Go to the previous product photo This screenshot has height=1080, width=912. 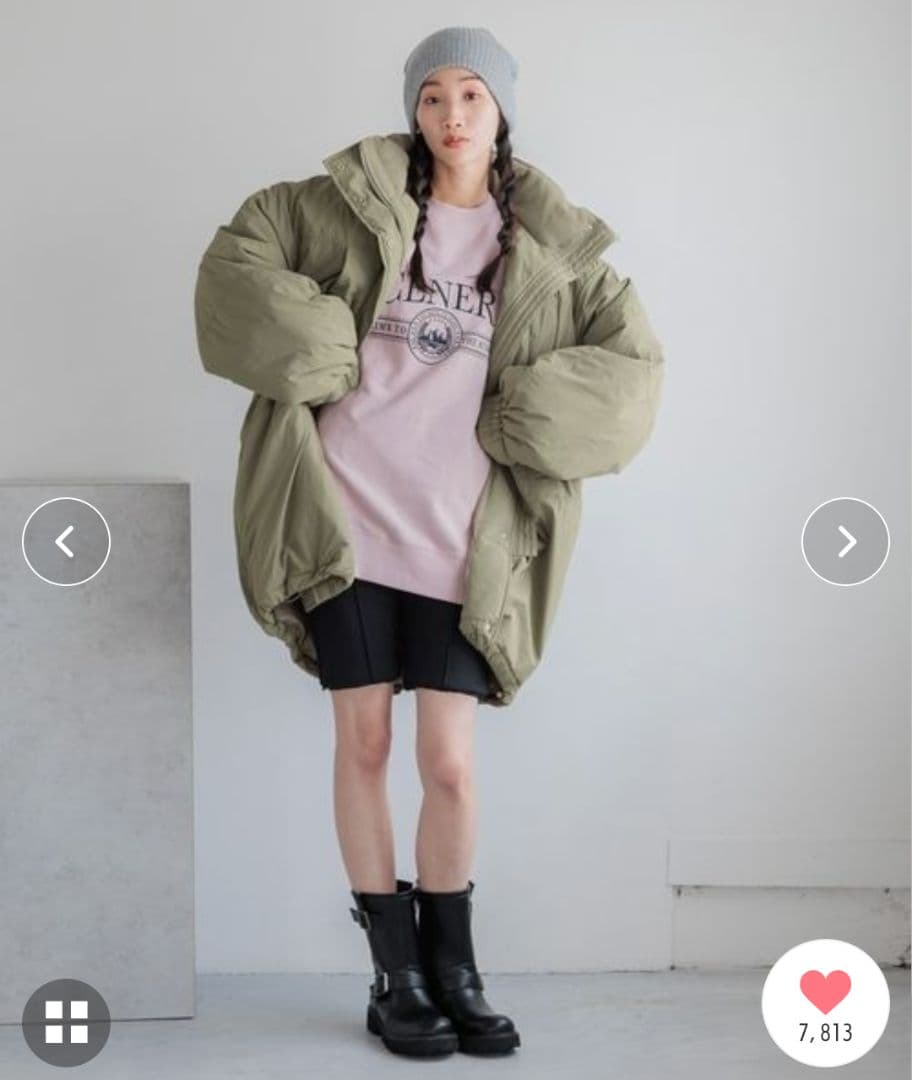point(66,541)
